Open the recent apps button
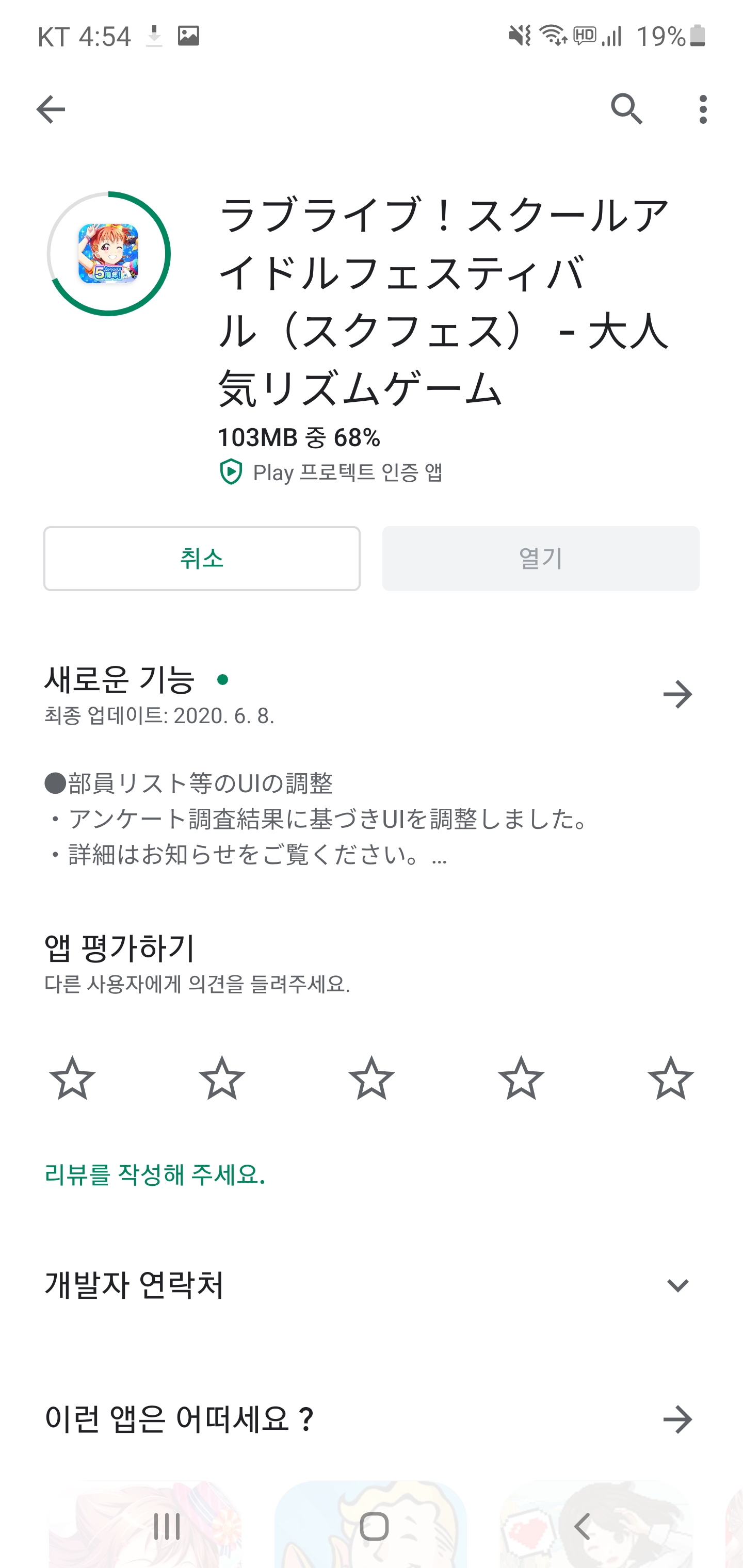 pos(166,1527)
